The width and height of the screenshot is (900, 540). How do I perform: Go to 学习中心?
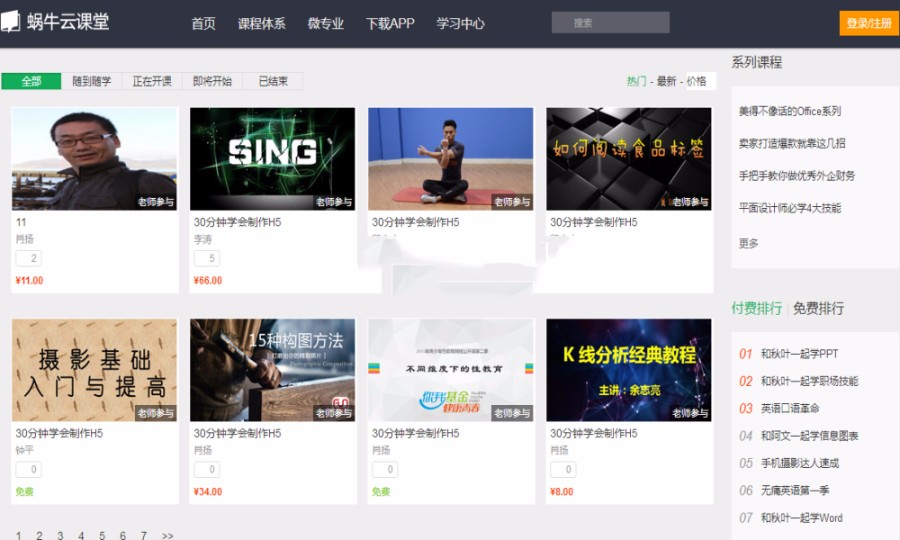[460, 23]
